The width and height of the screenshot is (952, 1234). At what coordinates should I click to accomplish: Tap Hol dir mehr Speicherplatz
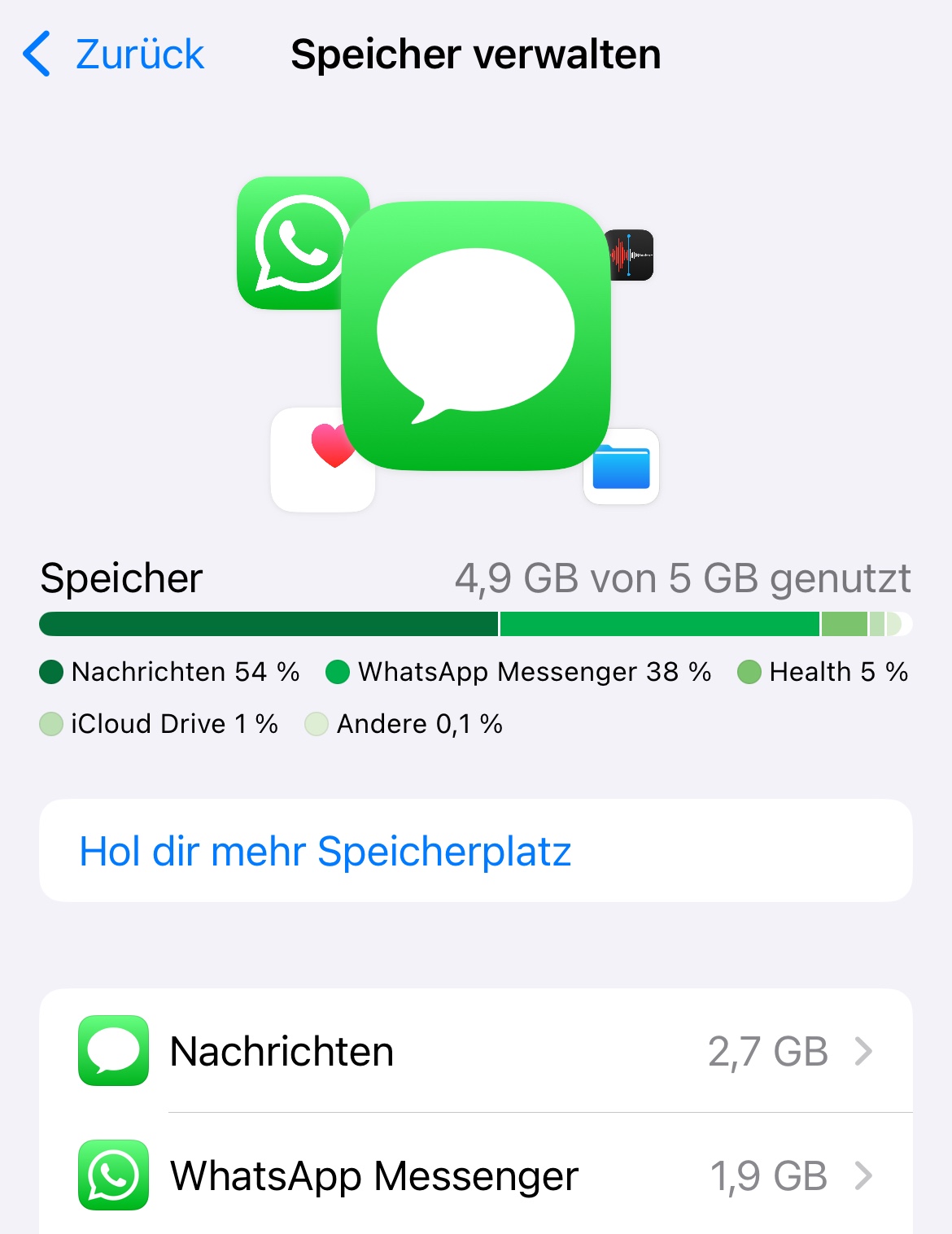[x=325, y=851]
